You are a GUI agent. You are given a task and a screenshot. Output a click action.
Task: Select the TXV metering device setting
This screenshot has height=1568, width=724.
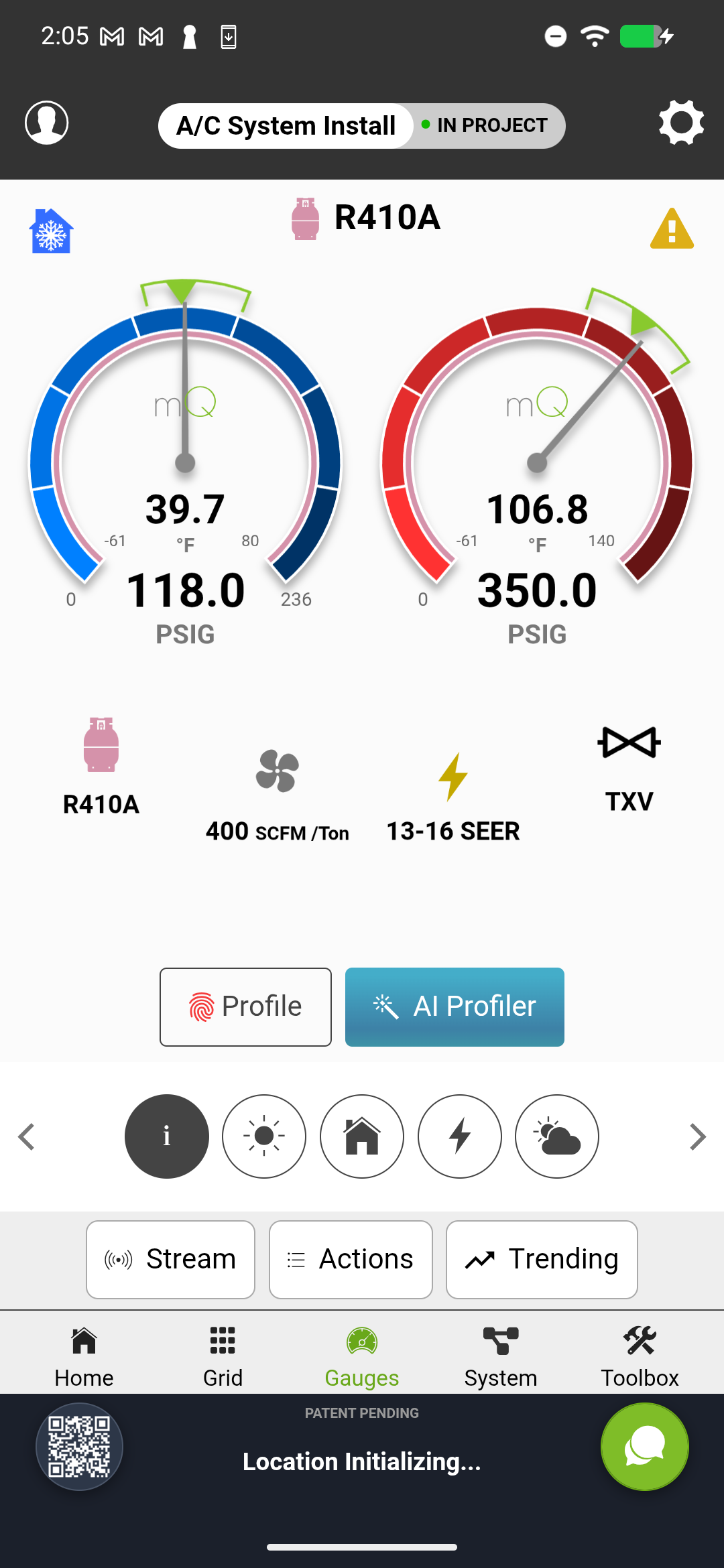[x=629, y=768]
